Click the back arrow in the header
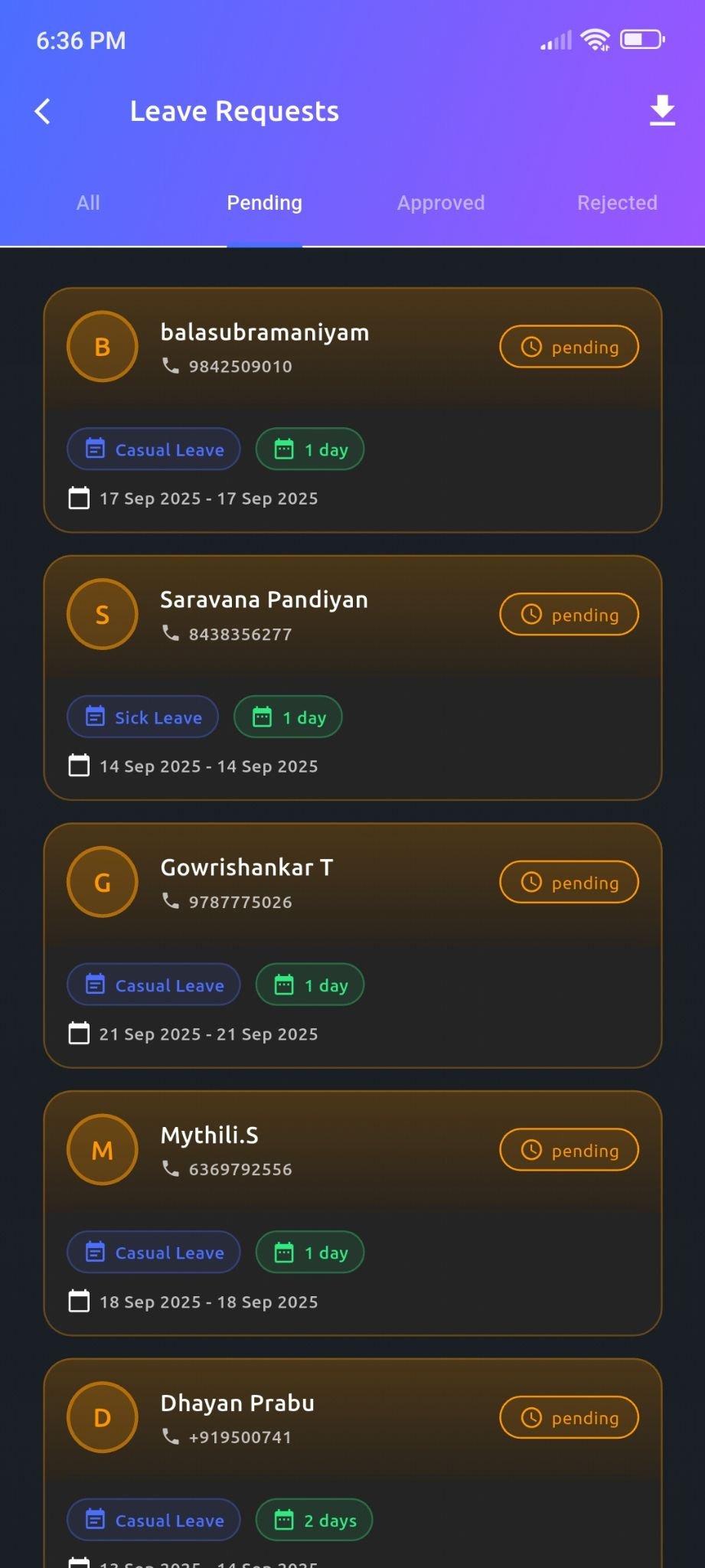The height and width of the screenshot is (1568, 705). pyautogui.click(x=42, y=111)
